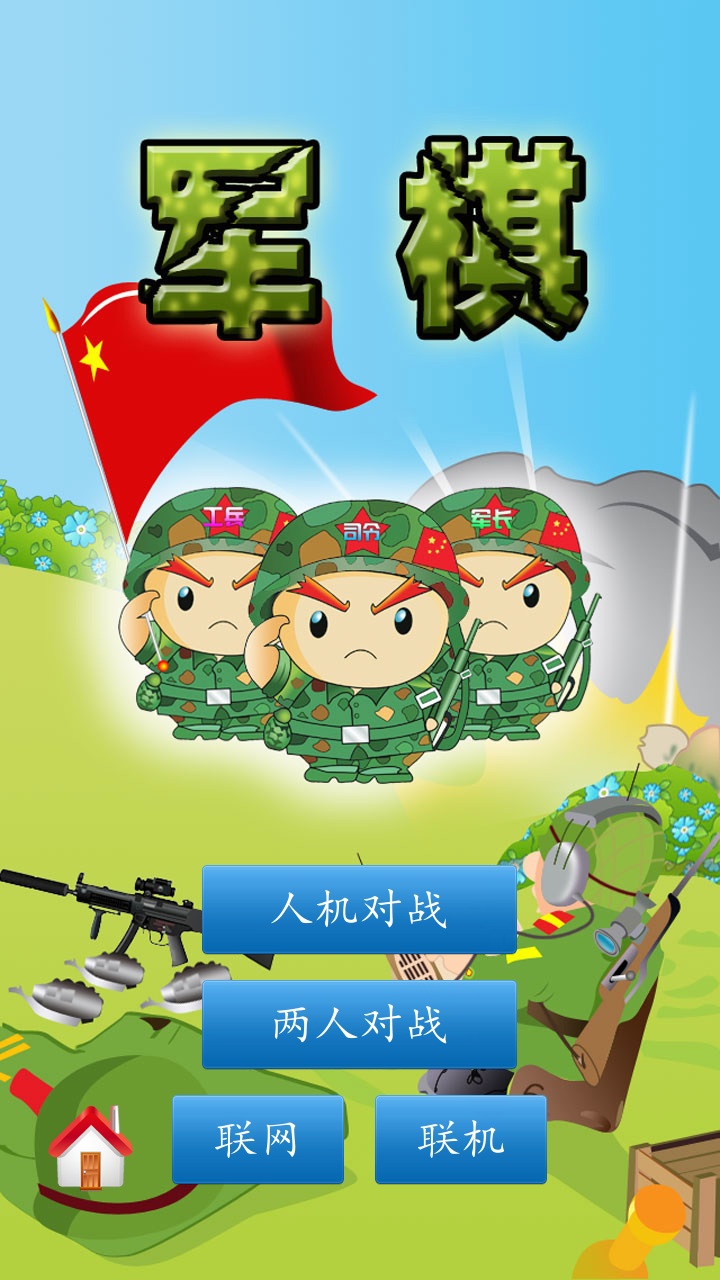The width and height of the screenshot is (720, 1280).
Task: Choose 联机 (local multiplayer) mode
Action: 461,1139
